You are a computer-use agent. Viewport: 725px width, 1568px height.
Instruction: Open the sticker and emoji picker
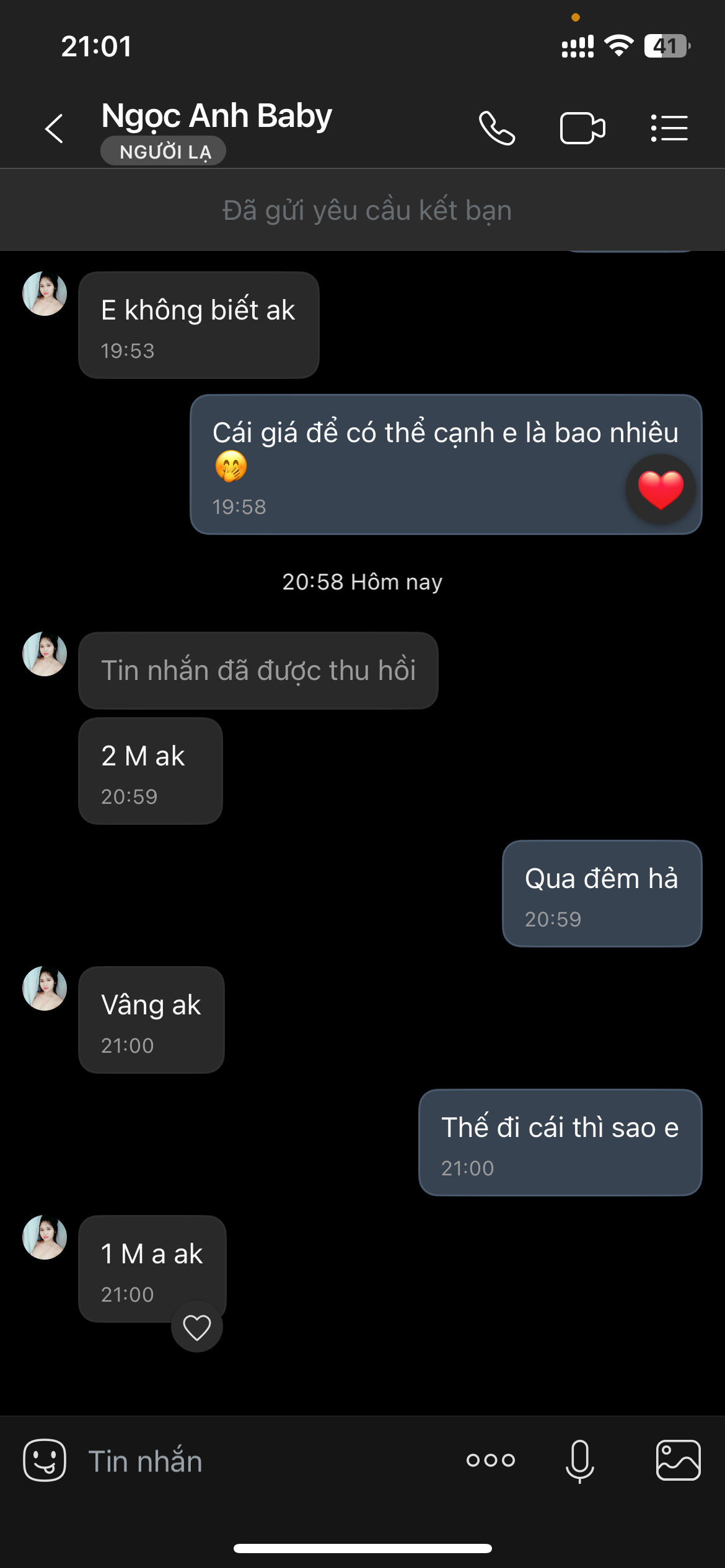(x=45, y=1460)
